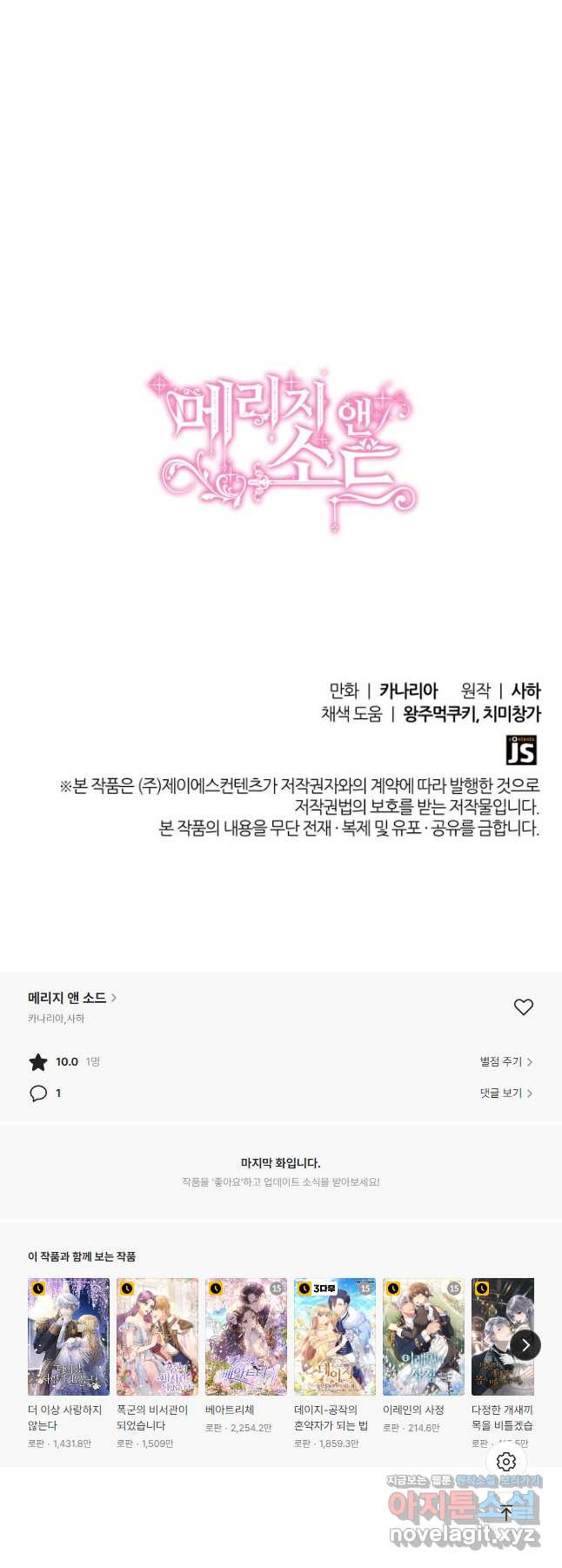Open 이레인의 사정 card
Image resolution: width=562 pixels, height=1568 pixels.
point(424,1336)
